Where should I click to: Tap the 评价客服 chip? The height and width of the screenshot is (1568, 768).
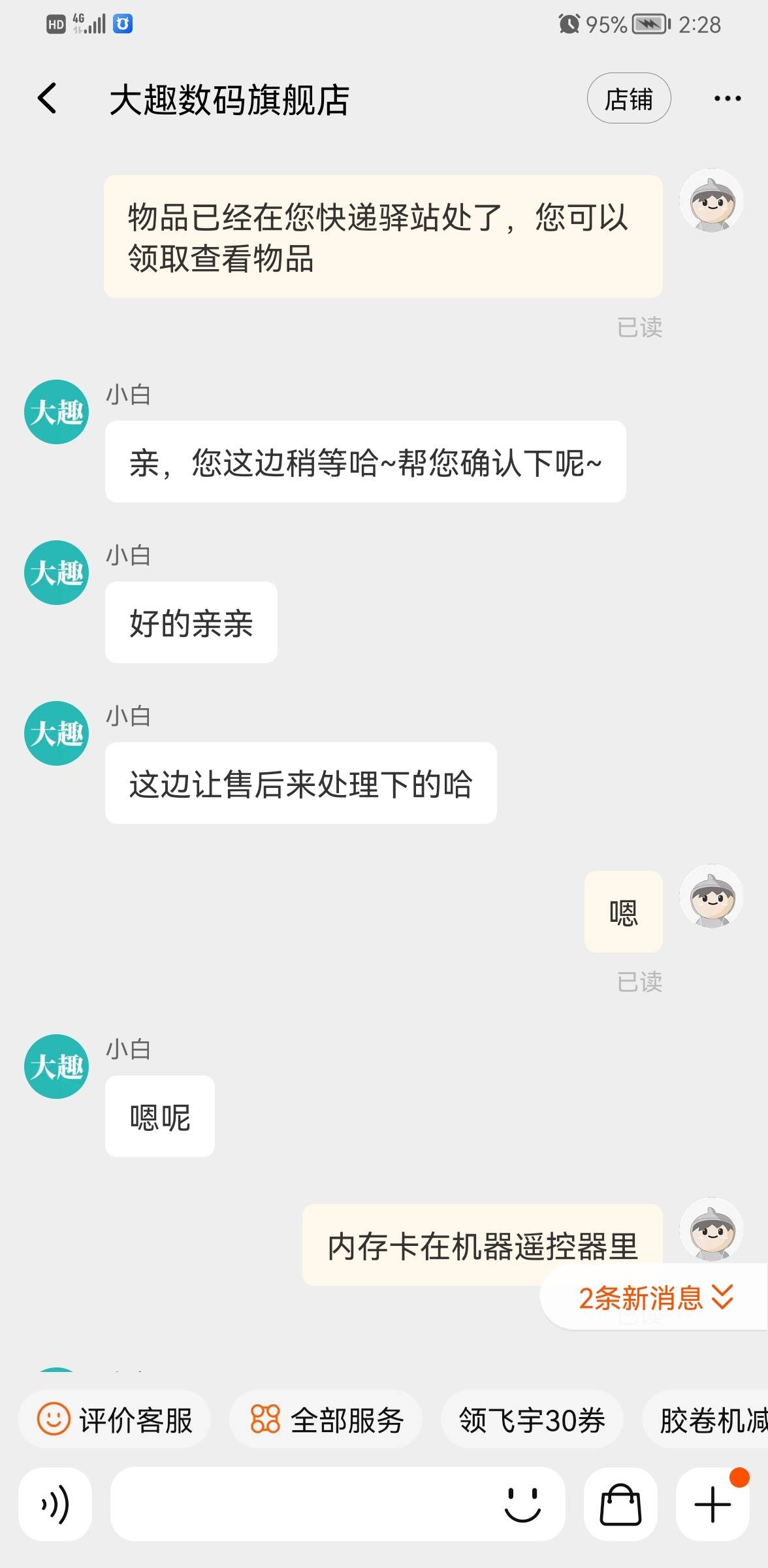(115, 1420)
